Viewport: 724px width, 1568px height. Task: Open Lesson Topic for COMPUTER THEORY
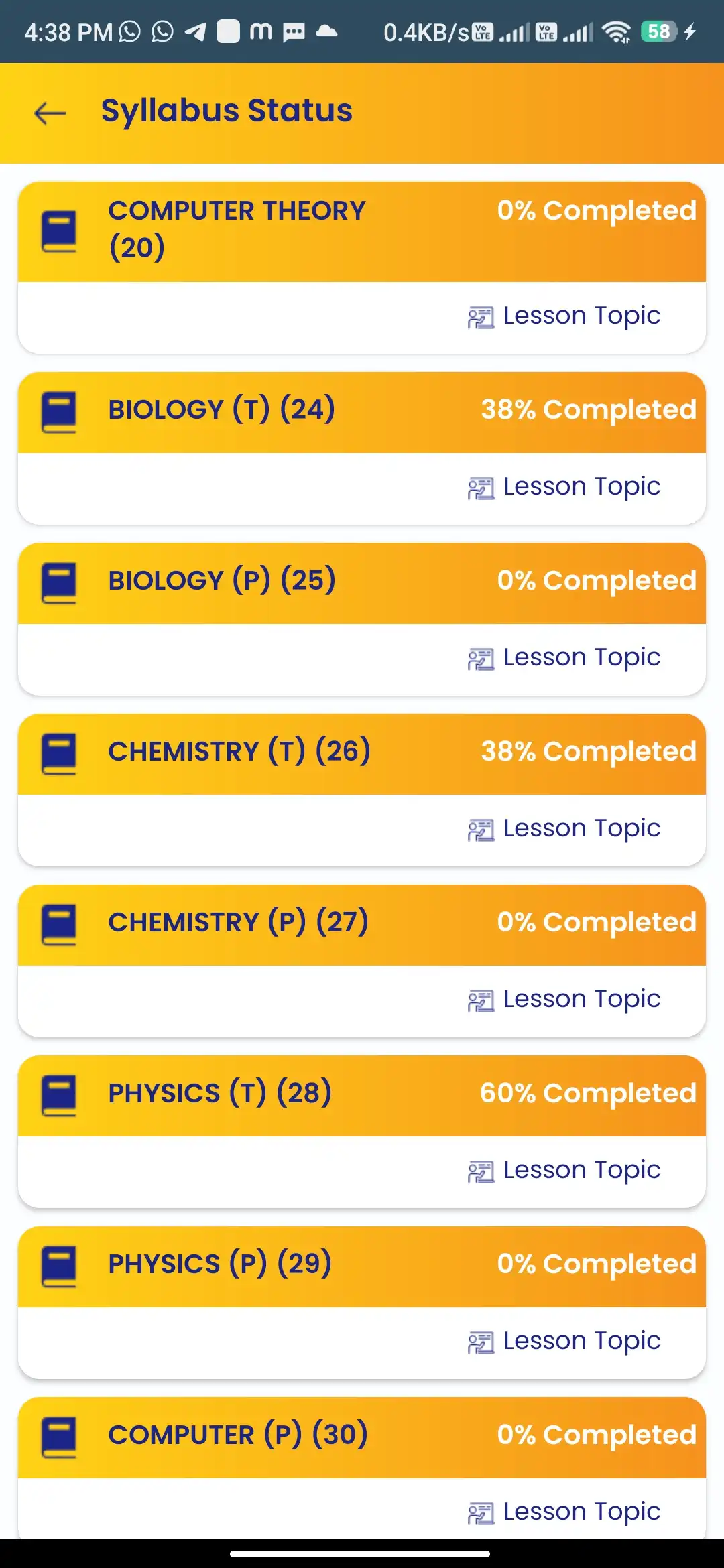[581, 315]
